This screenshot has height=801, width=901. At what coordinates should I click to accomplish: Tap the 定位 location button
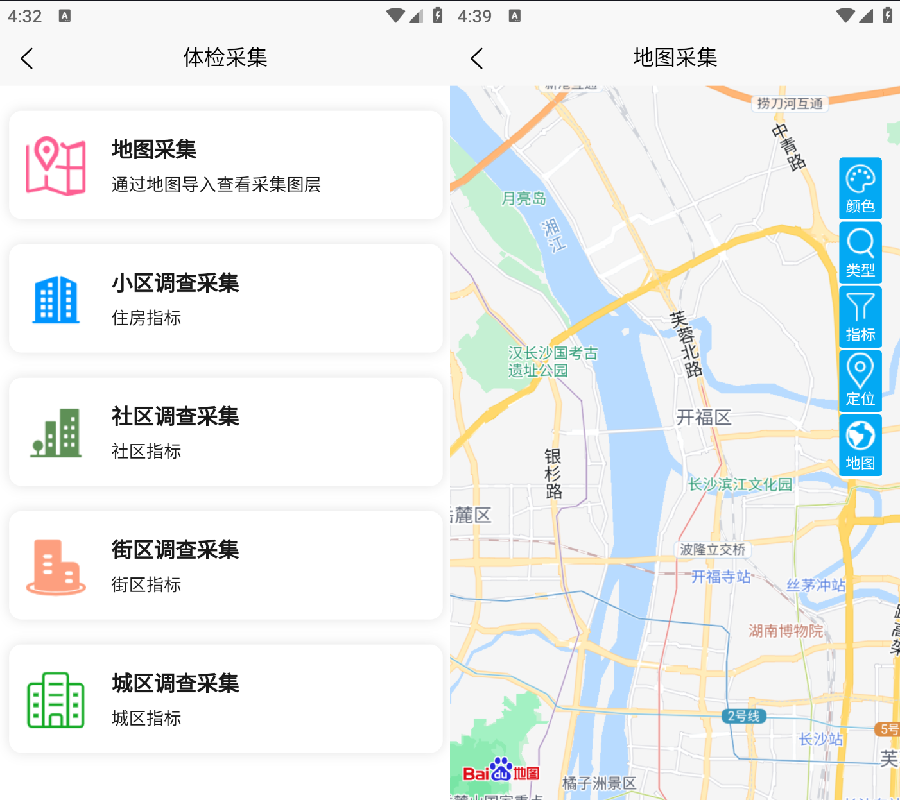click(x=860, y=380)
